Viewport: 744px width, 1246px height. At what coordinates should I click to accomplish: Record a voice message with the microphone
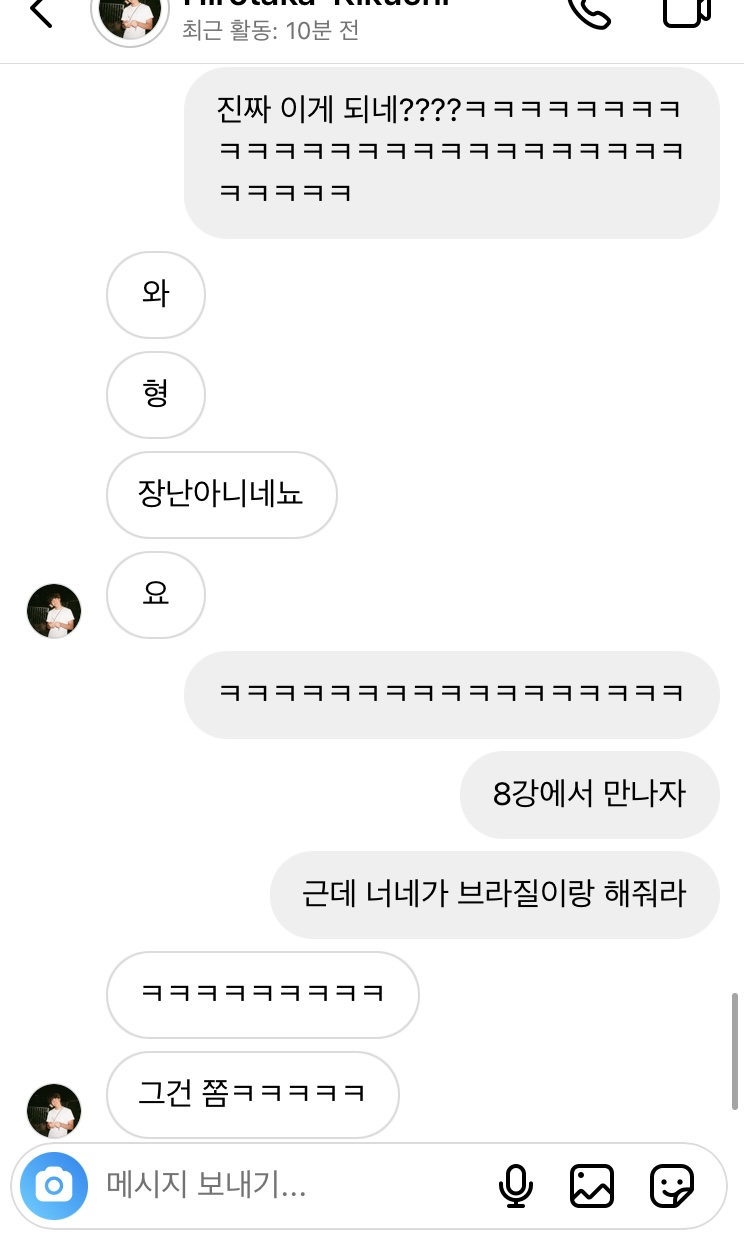point(517,1187)
